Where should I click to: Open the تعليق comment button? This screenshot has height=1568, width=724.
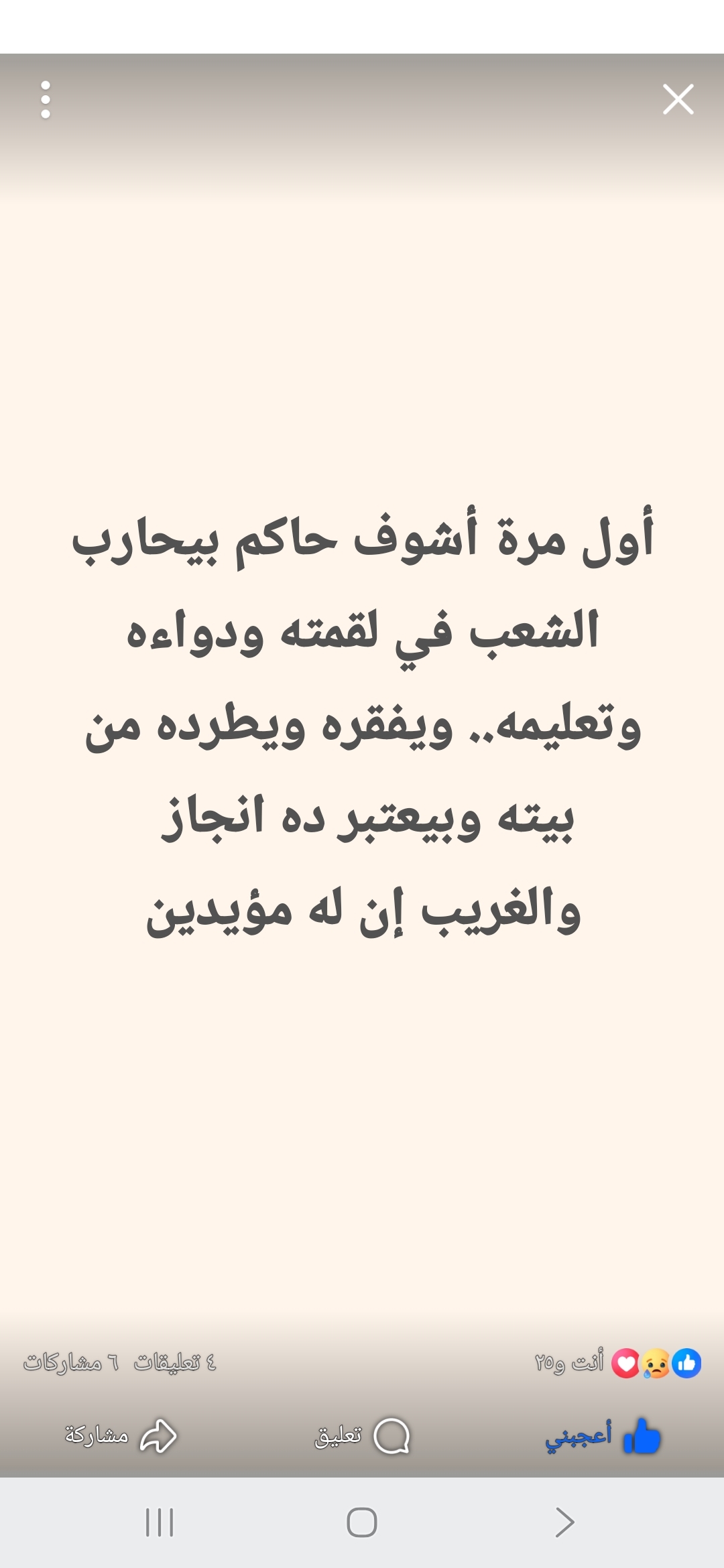pos(362,1436)
